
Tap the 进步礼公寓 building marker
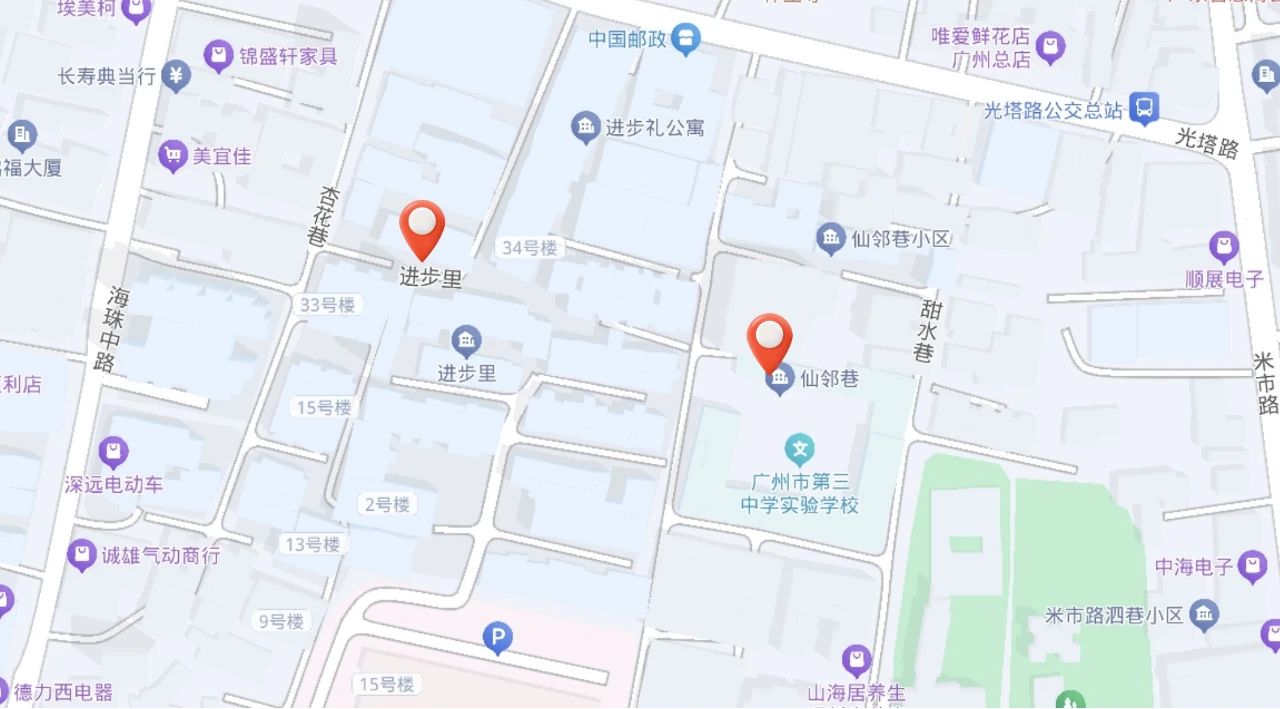584,127
